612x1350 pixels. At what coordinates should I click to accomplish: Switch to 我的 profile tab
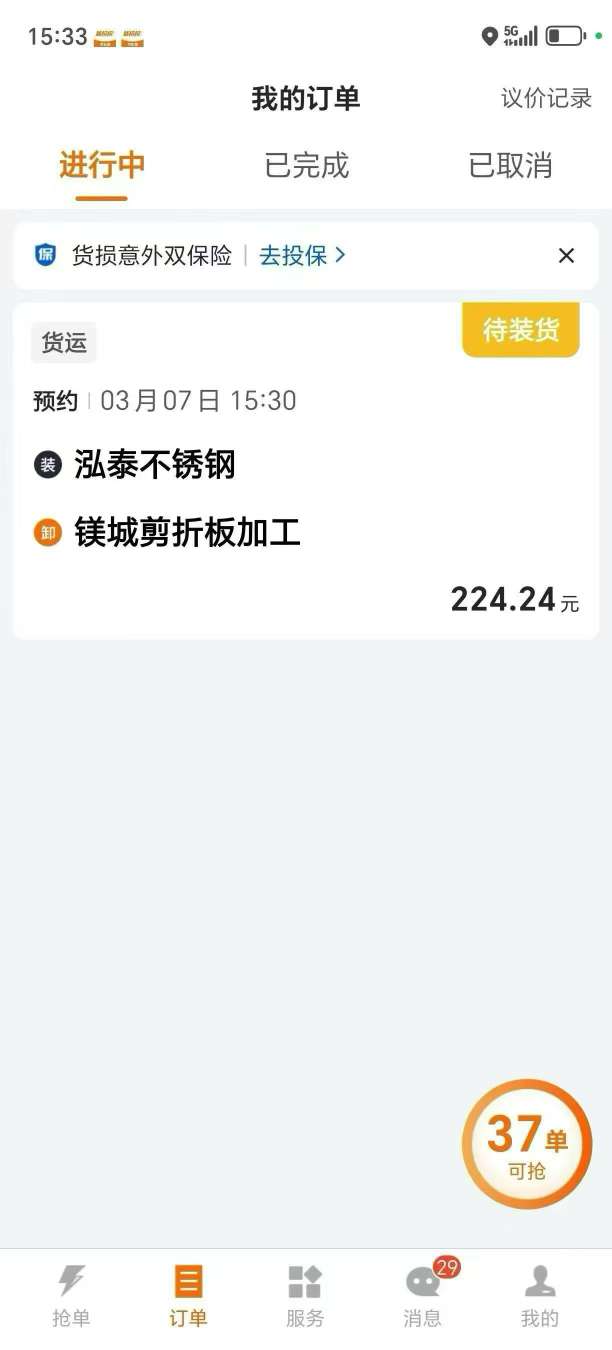540,1295
